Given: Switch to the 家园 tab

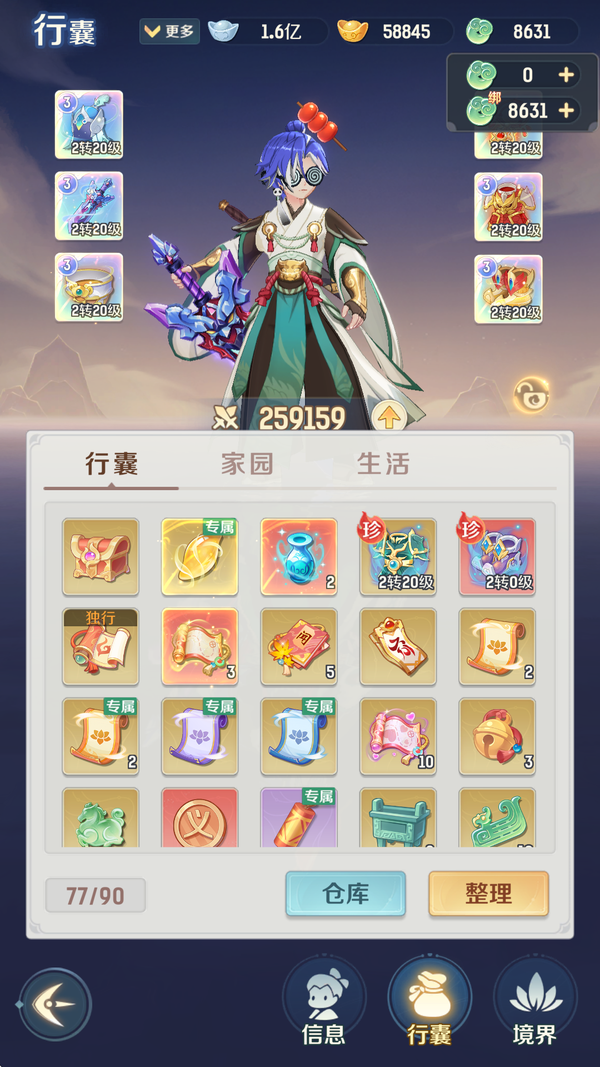Looking at the screenshot, I should pyautogui.click(x=246, y=464).
